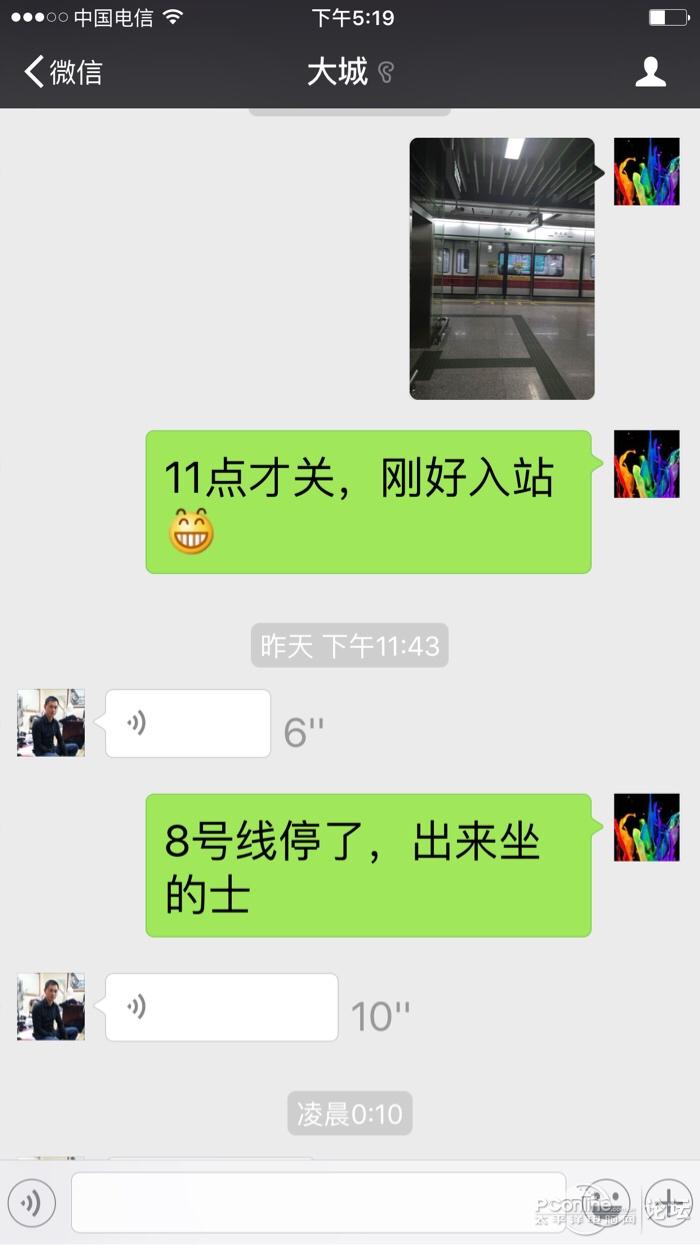The image size is (700, 1245).
Task: Switch to voice input mode
Action: (x=32, y=1203)
